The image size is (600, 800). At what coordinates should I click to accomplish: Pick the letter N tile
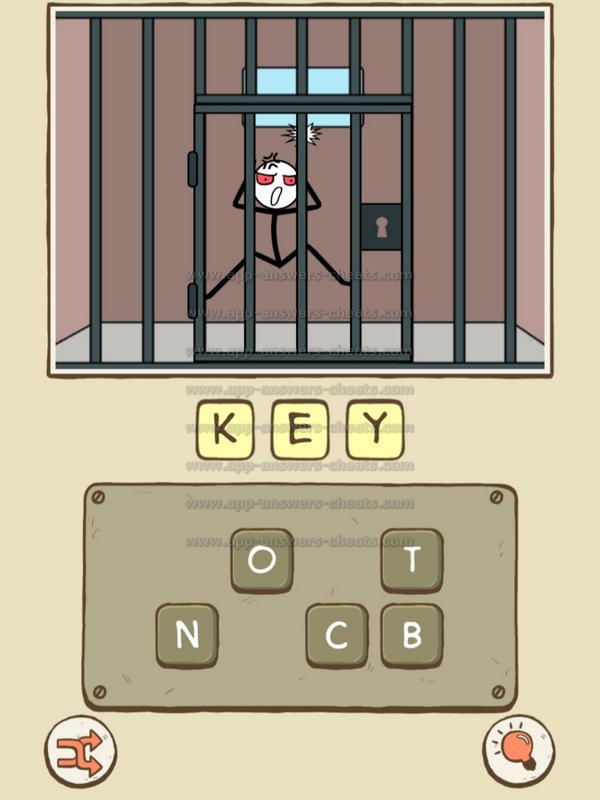(187, 635)
